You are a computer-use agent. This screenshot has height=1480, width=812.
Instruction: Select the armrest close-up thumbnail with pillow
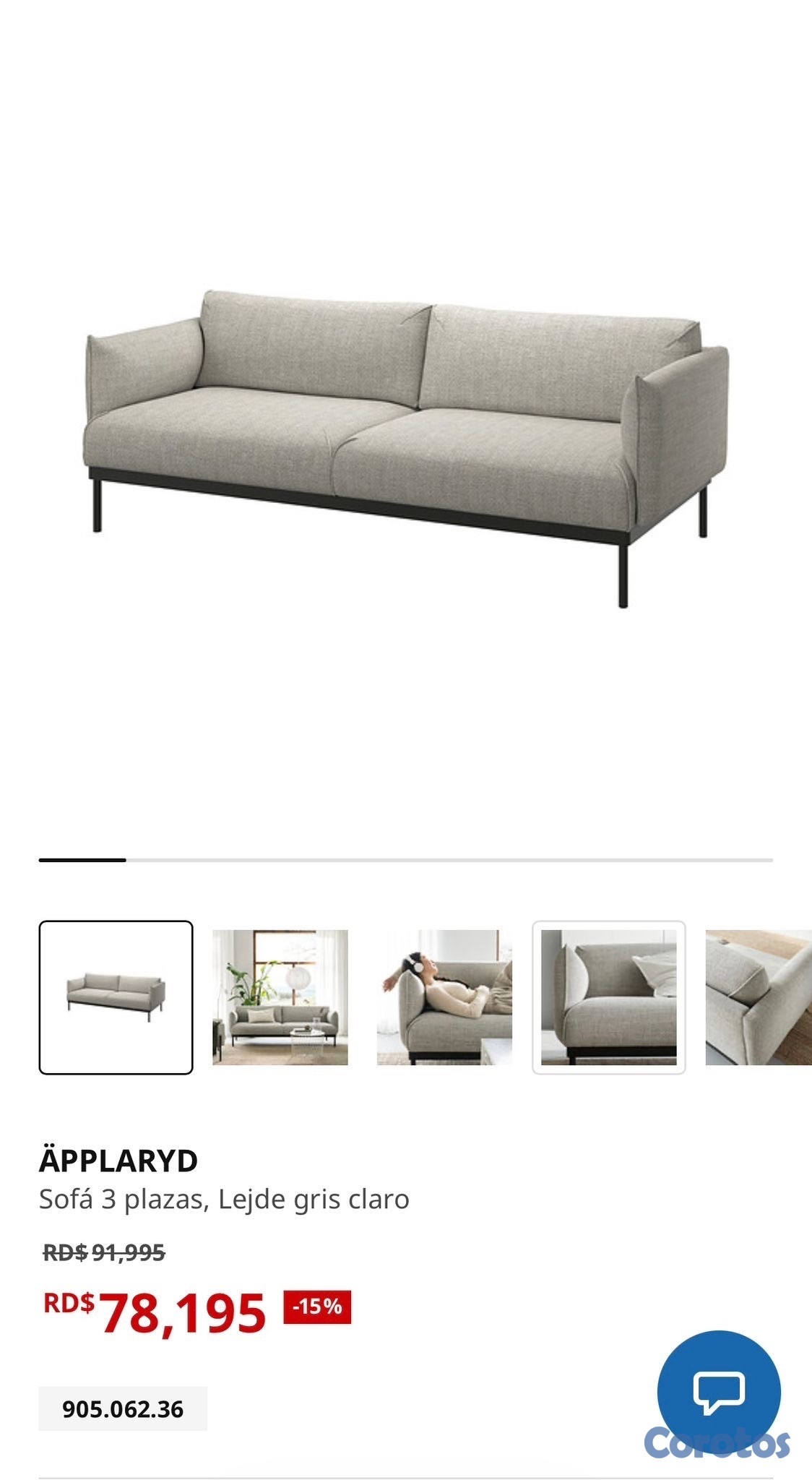(x=608, y=997)
